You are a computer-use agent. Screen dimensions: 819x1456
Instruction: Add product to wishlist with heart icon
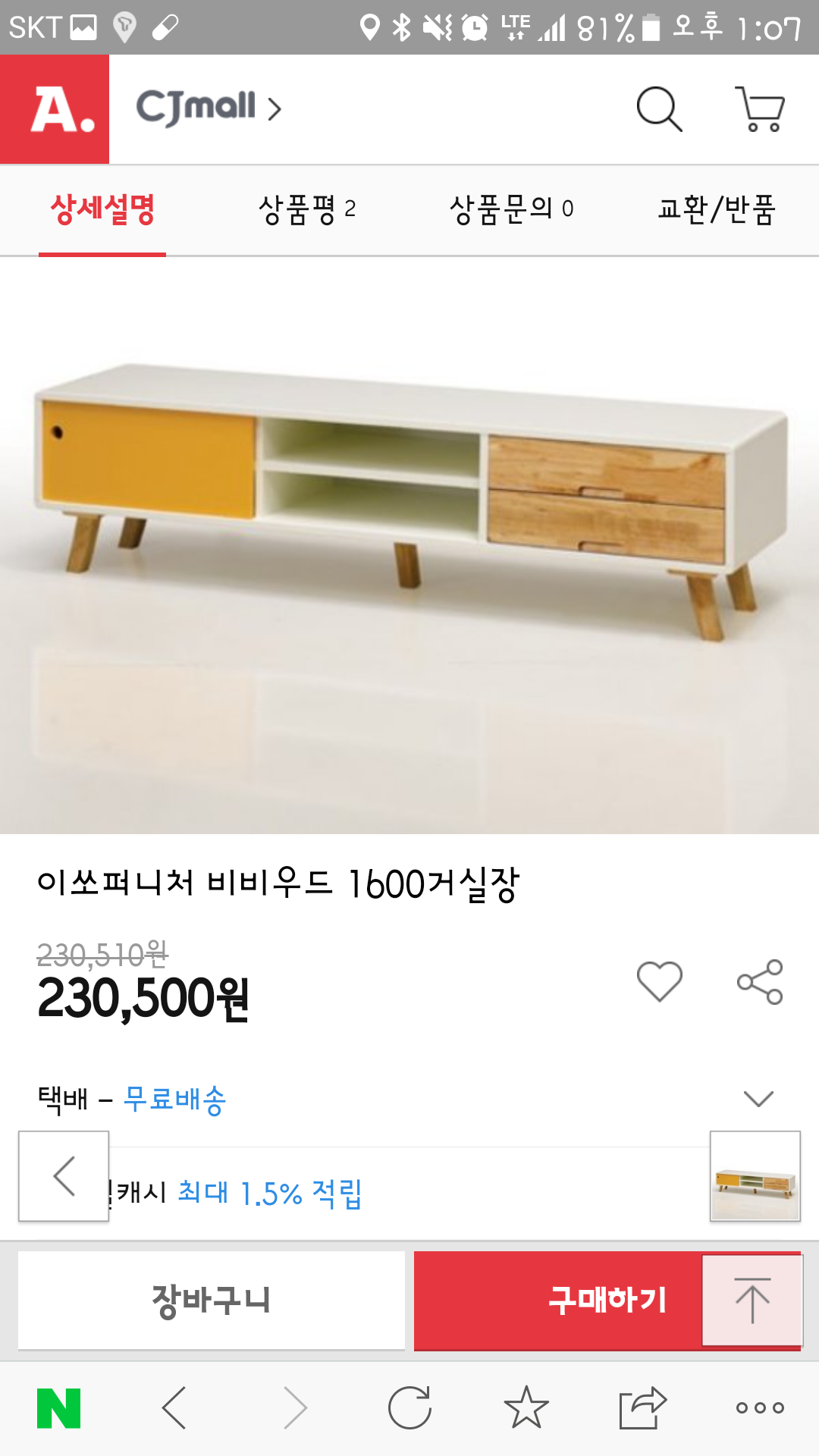click(x=659, y=981)
